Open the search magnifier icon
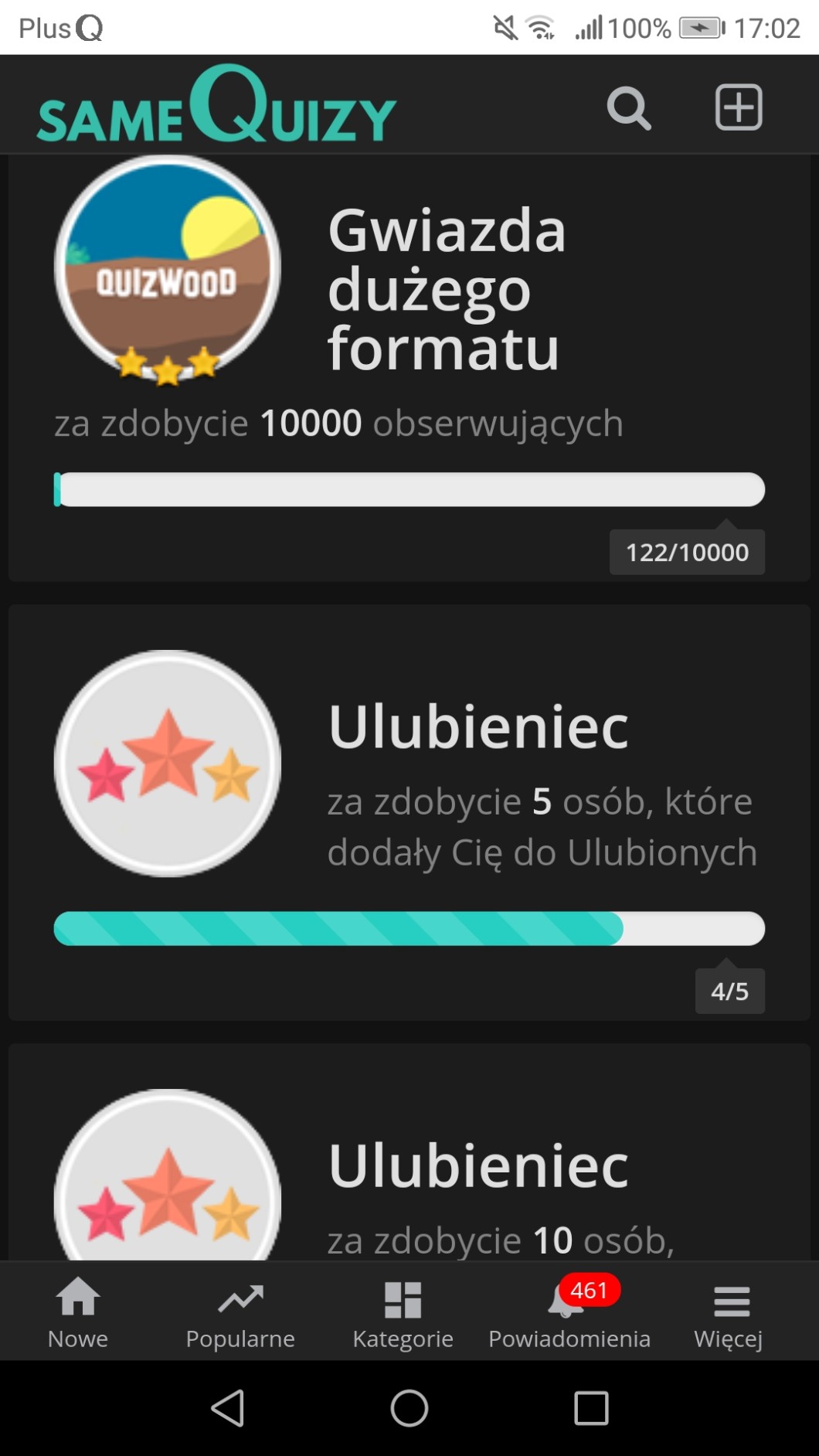Viewport: 819px width, 1456px height. click(629, 107)
